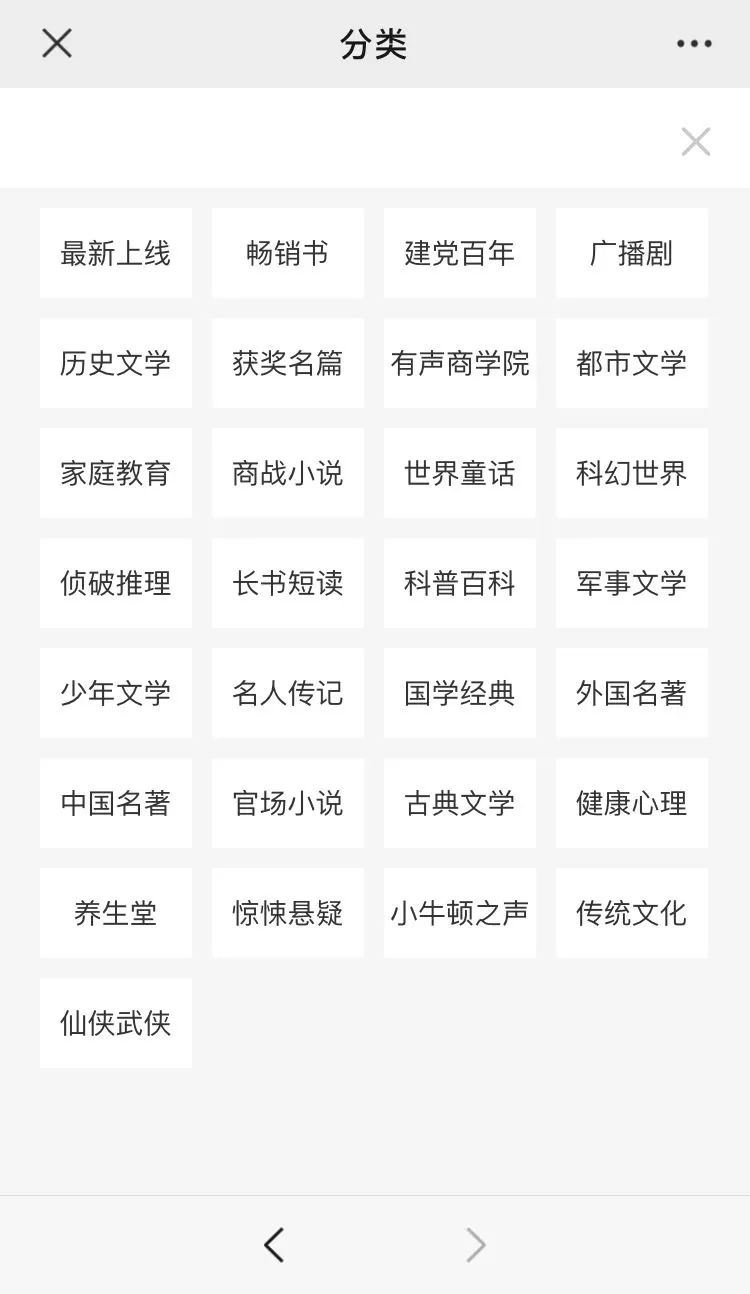Select the 惊悚悬疑 category
This screenshot has width=750, height=1294.
(x=287, y=912)
